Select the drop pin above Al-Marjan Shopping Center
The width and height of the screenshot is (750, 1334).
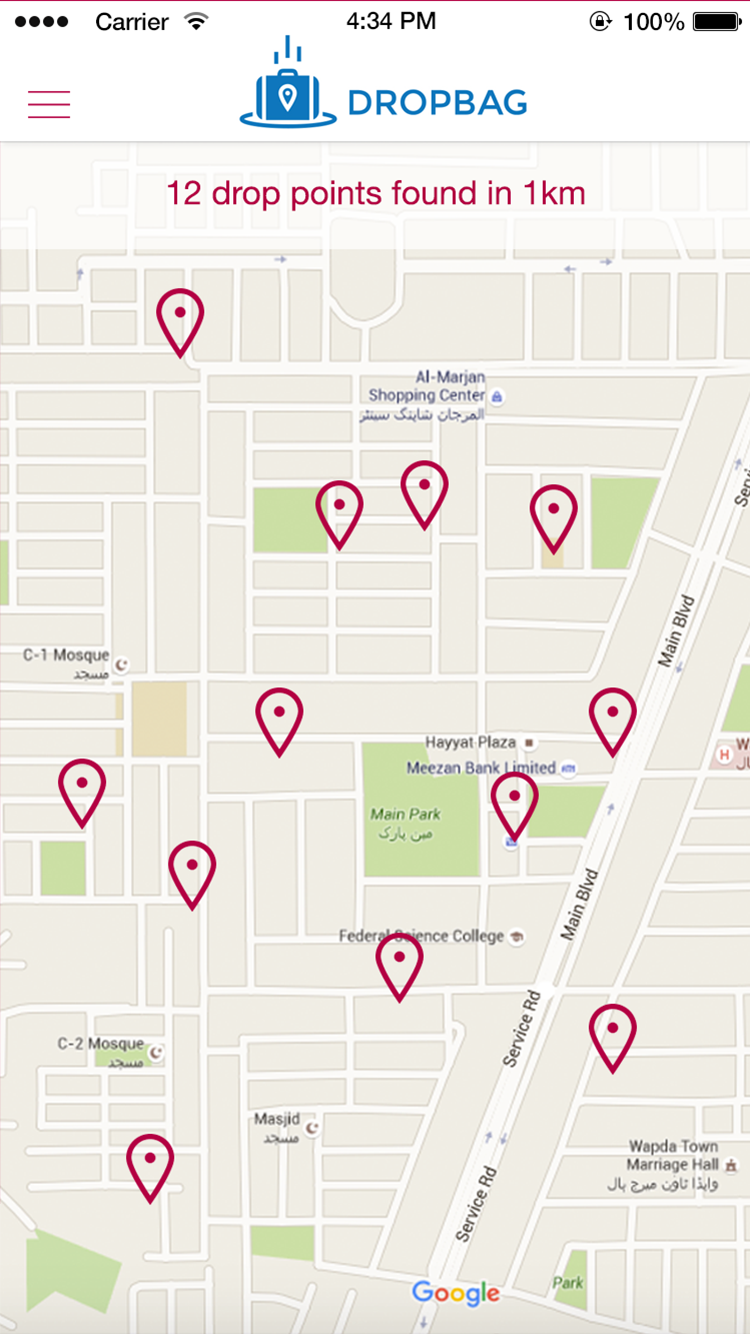pos(180,319)
